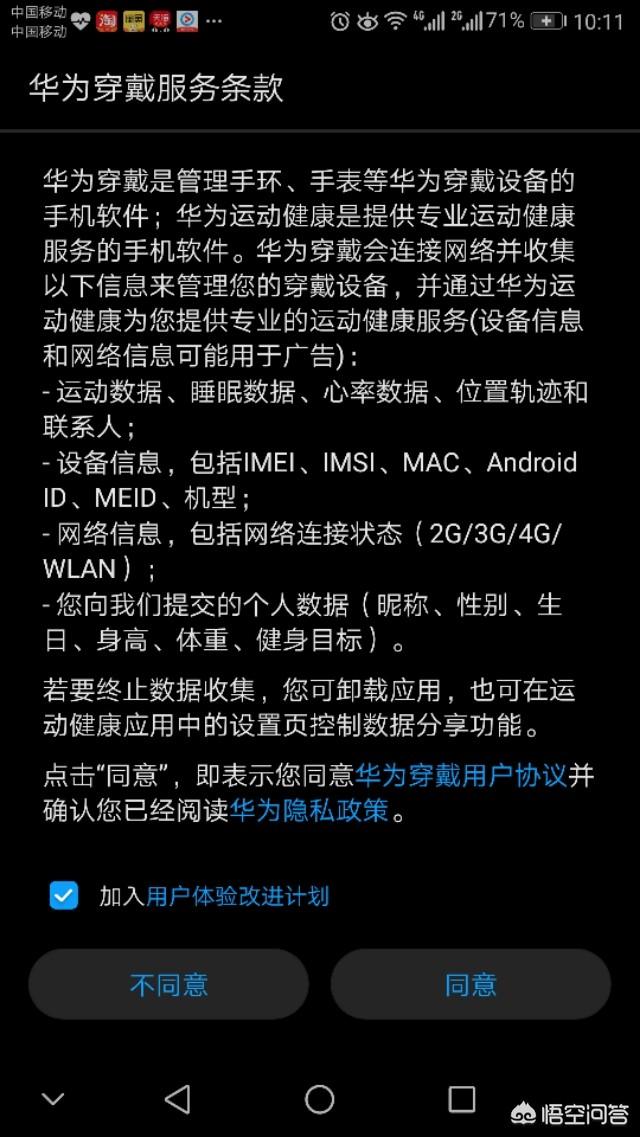Tap the home circle in the navigation bar
Screen dimensions: 640x1137
(319, 1099)
